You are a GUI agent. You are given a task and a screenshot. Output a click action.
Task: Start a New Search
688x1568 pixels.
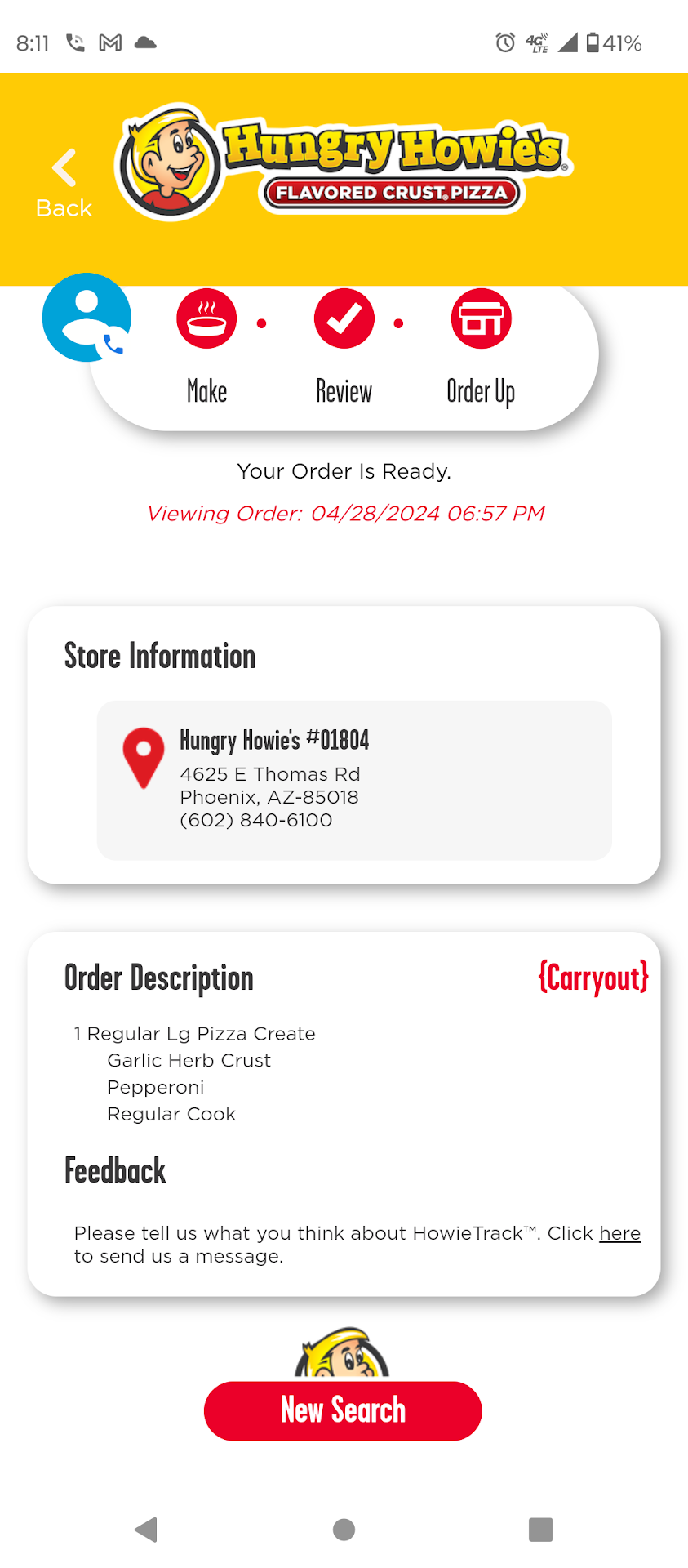343,1410
